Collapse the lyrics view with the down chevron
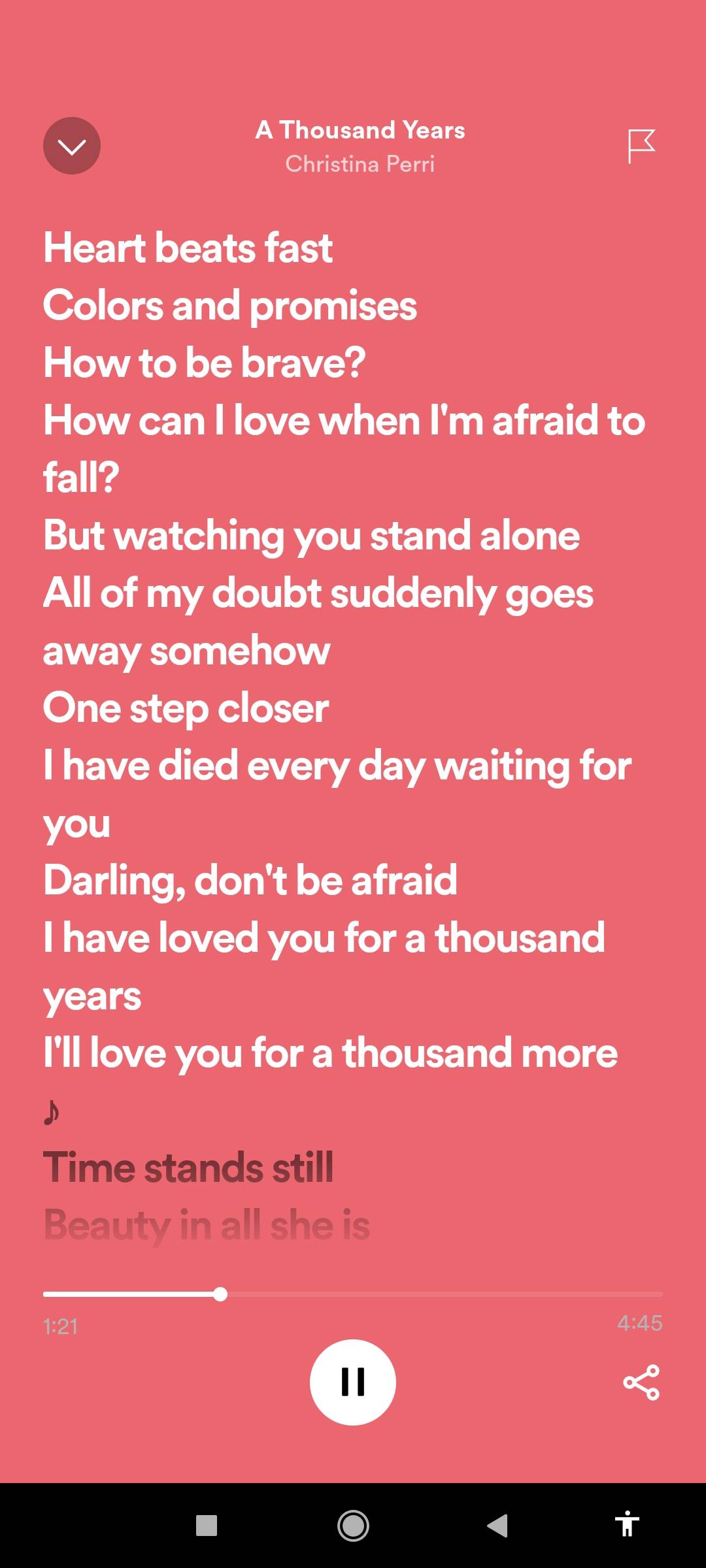 pyautogui.click(x=72, y=146)
